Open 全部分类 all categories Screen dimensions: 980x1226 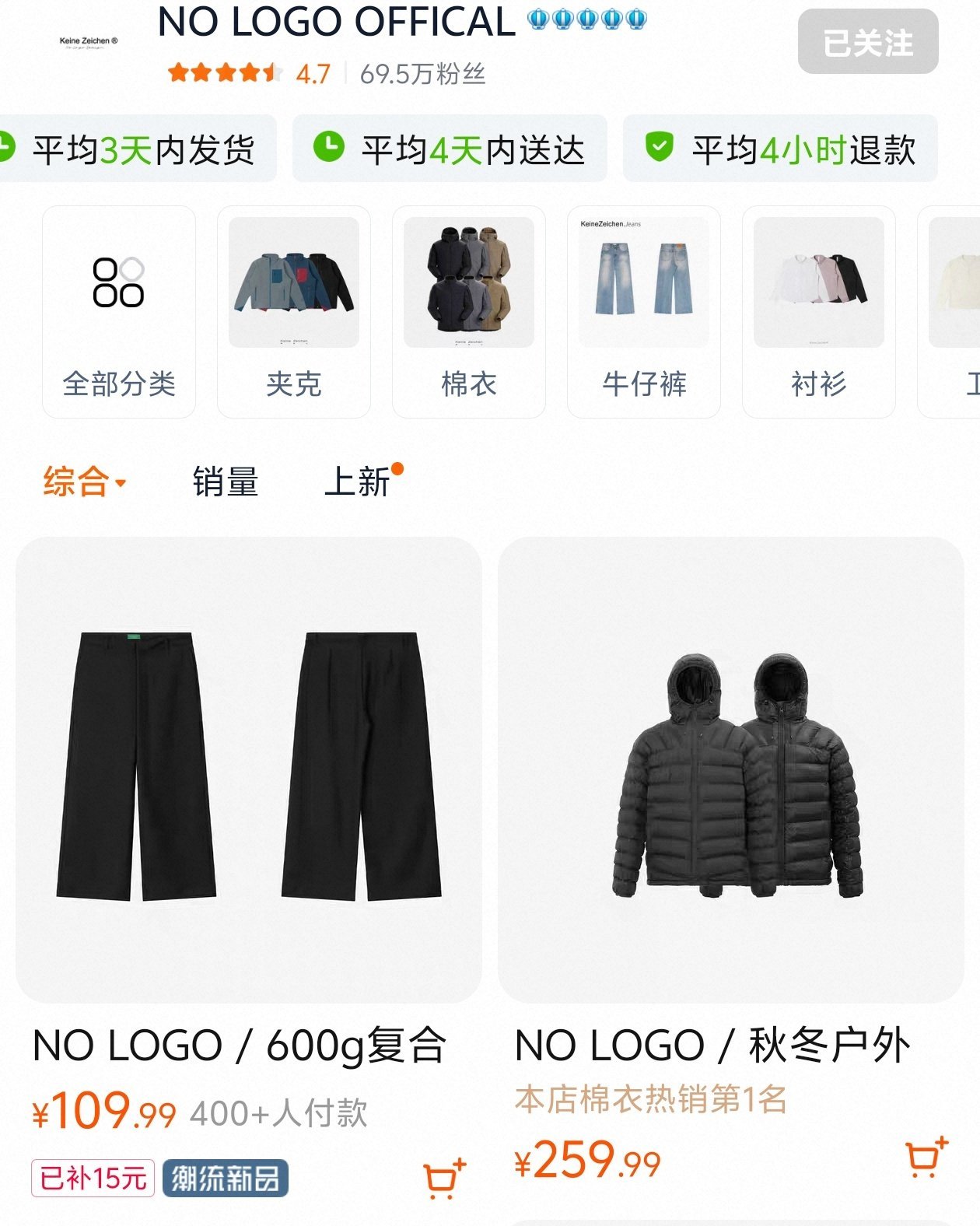pyautogui.click(x=119, y=312)
